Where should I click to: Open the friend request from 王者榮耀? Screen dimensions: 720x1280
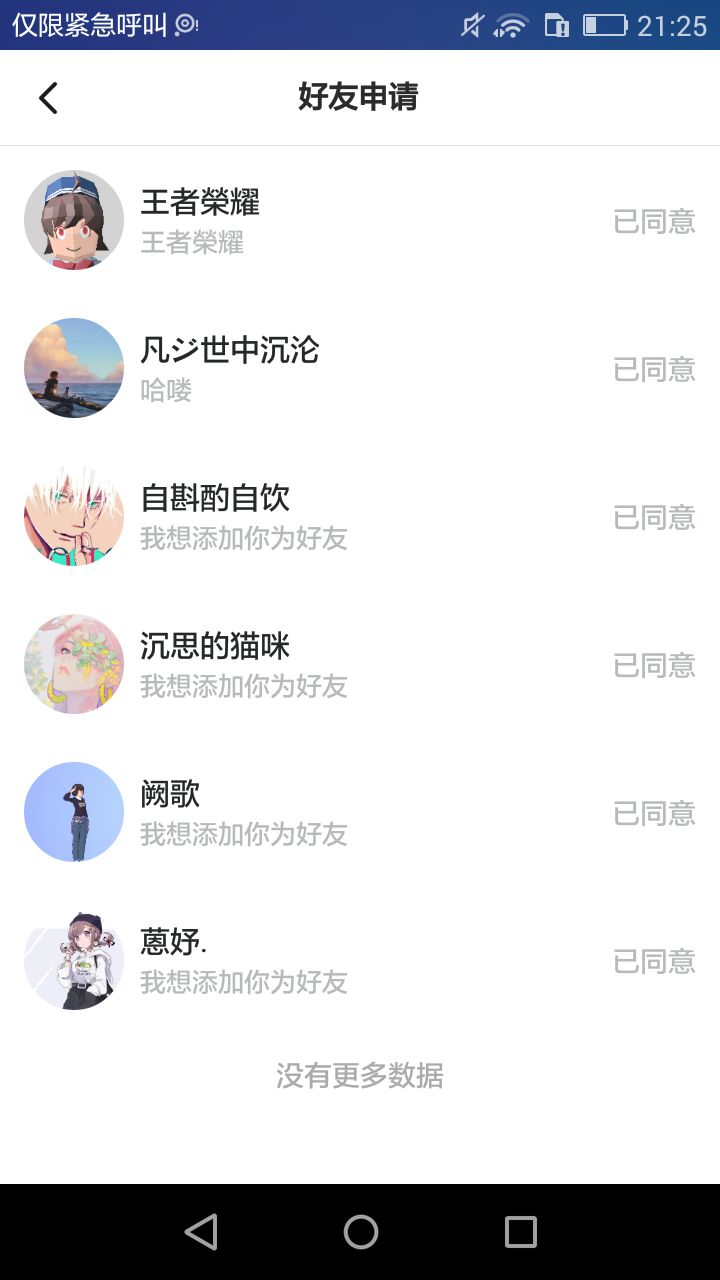[360, 220]
